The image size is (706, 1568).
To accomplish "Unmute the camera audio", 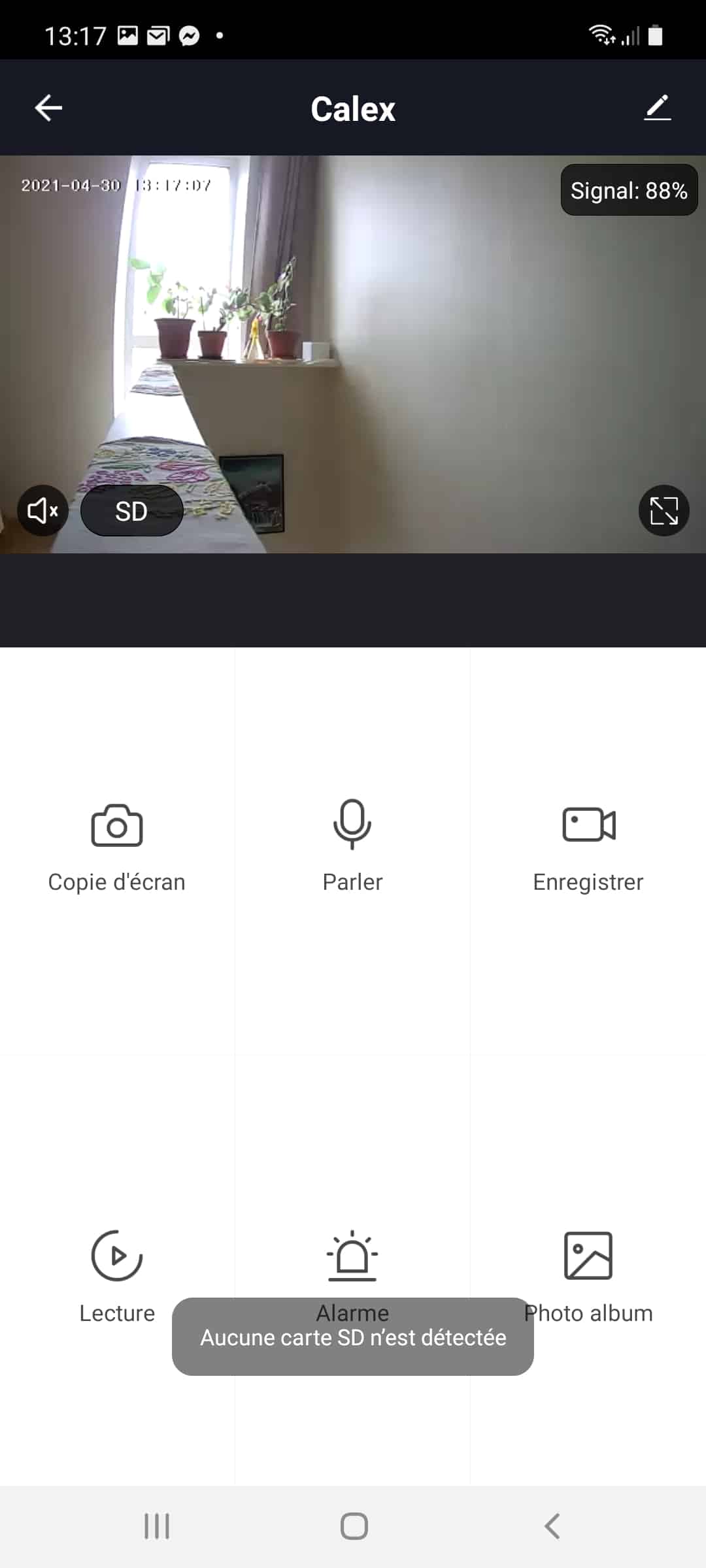I will coord(42,511).
